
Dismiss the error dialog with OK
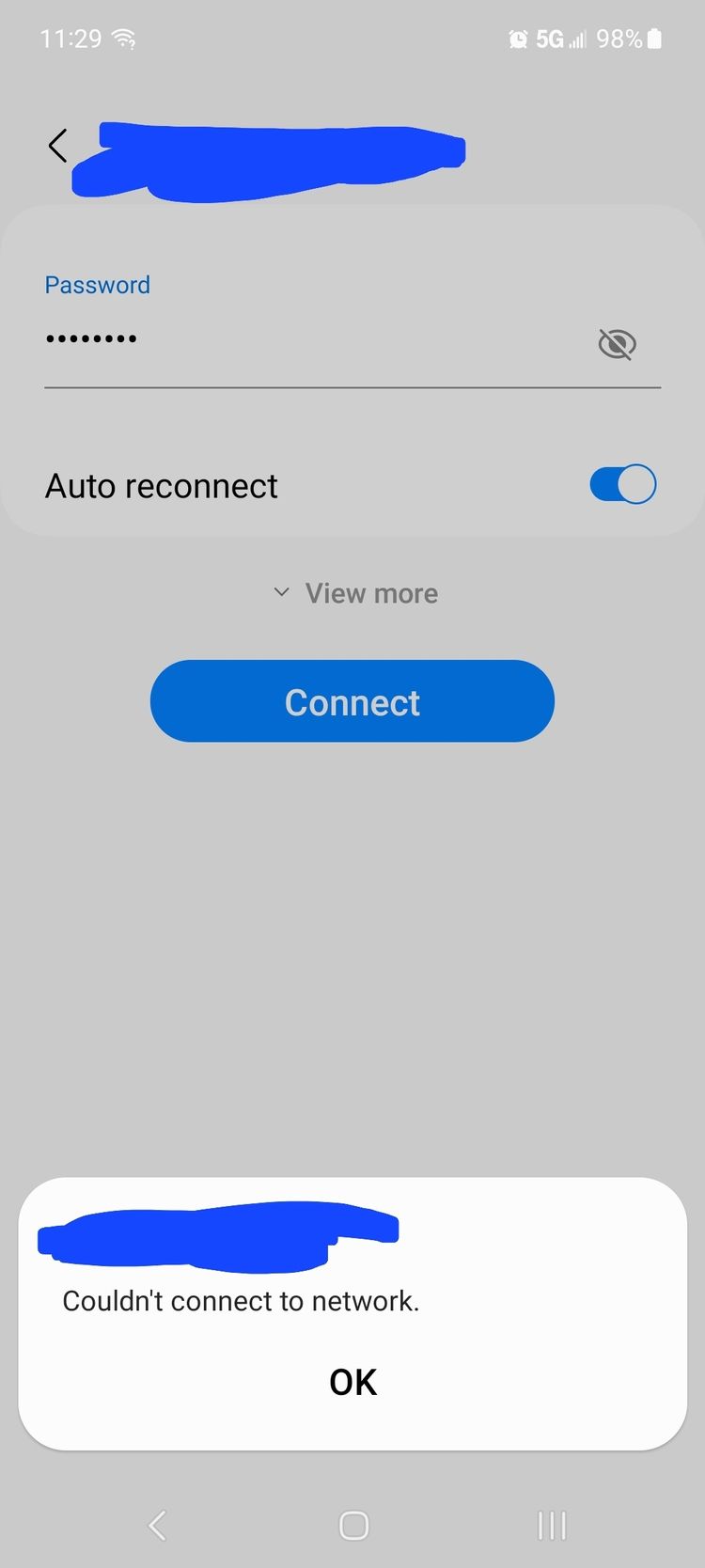[x=352, y=1382]
